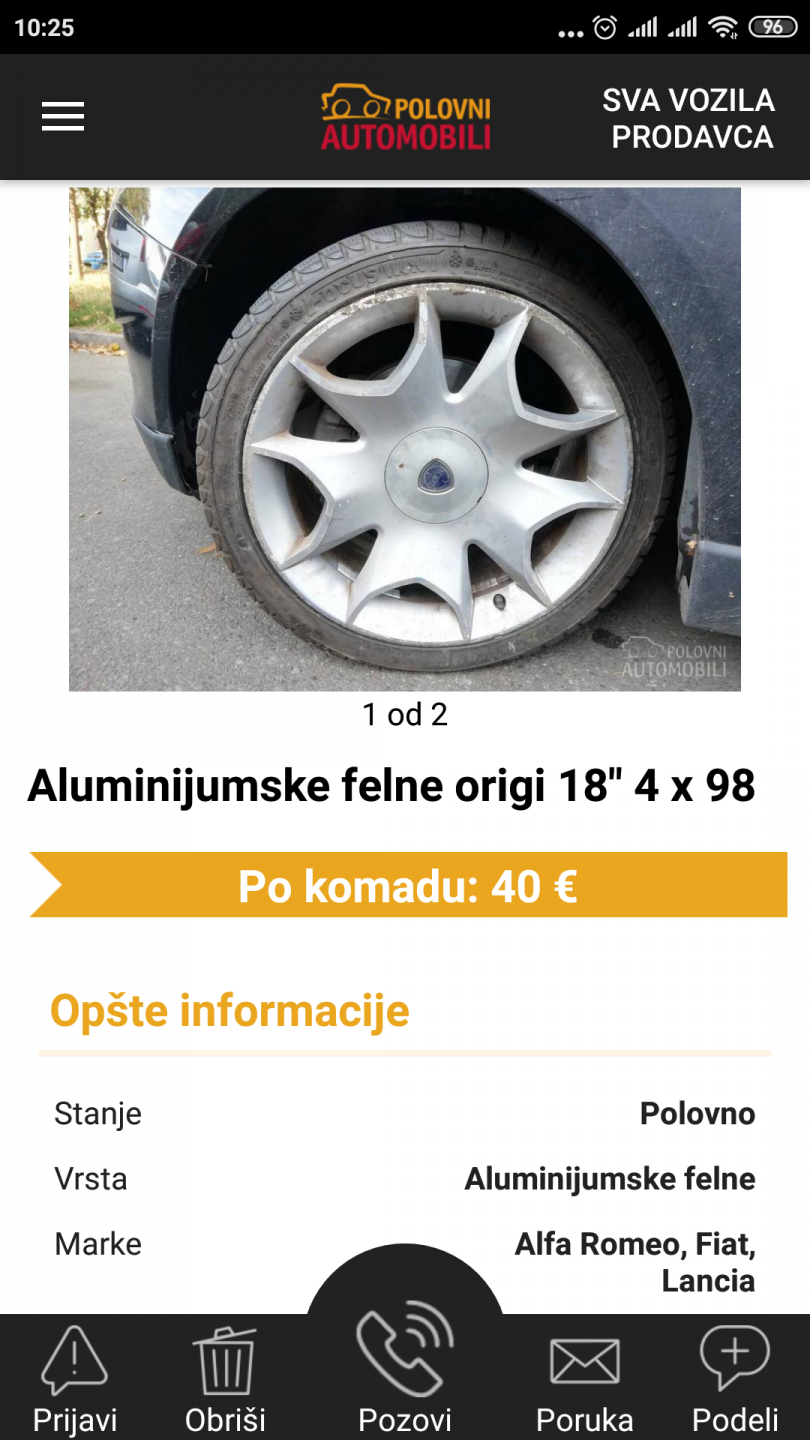The width and height of the screenshot is (810, 1440).
Task: Open the wheel photo in gallery
Action: click(405, 438)
